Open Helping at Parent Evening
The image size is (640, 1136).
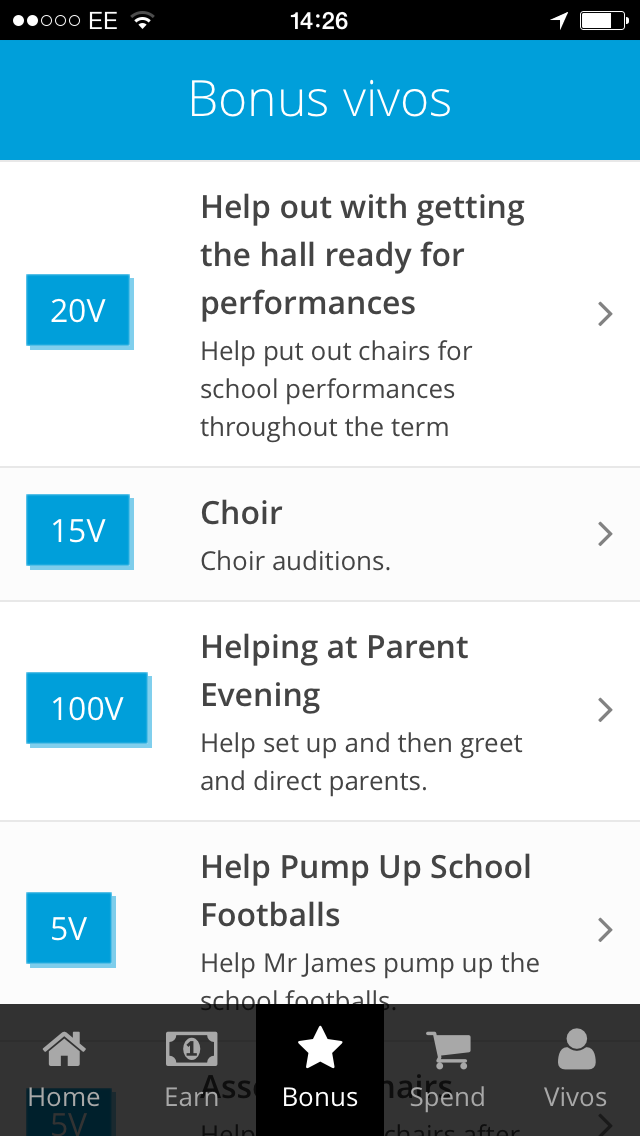tap(320, 711)
